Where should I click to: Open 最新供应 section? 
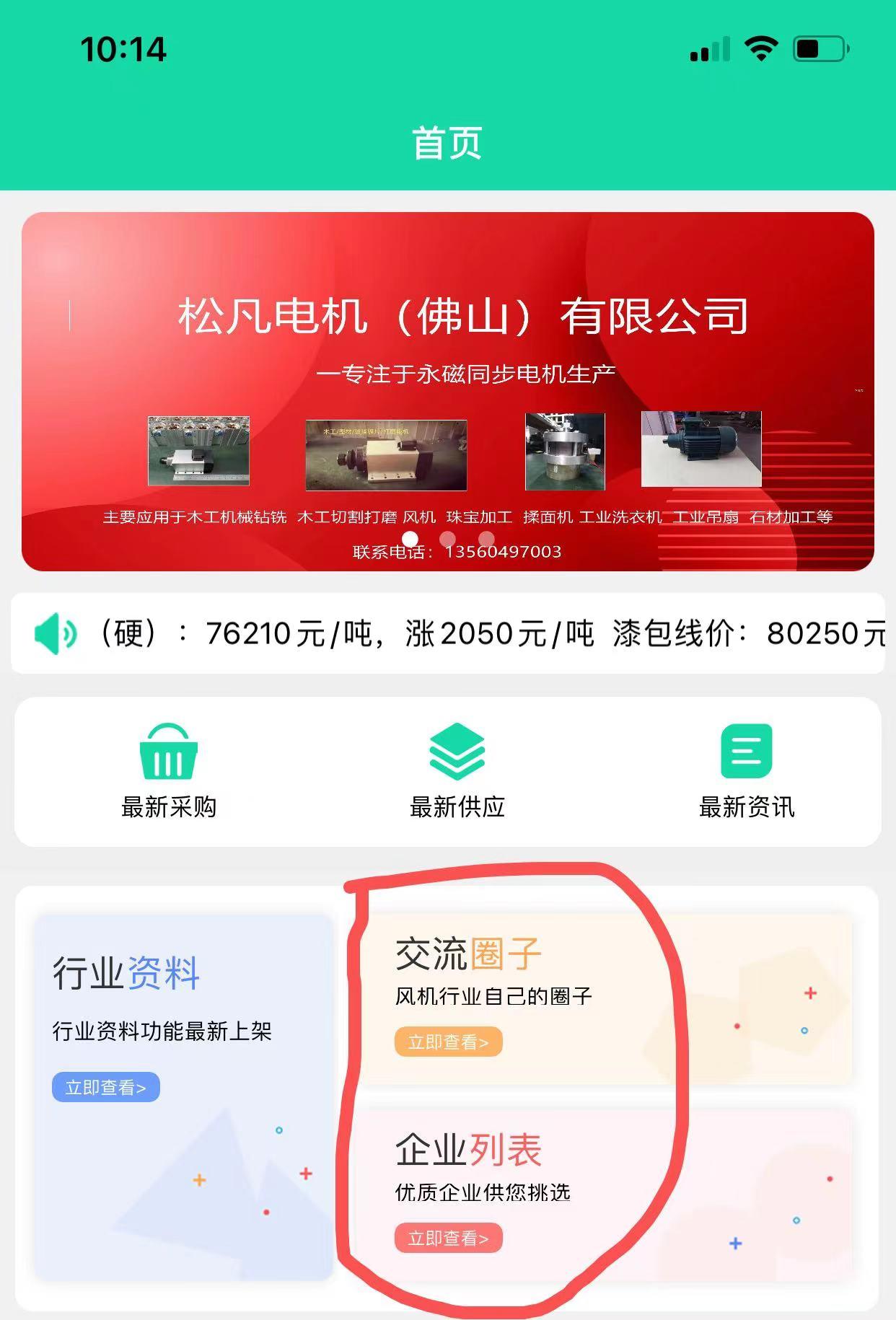tap(457, 772)
